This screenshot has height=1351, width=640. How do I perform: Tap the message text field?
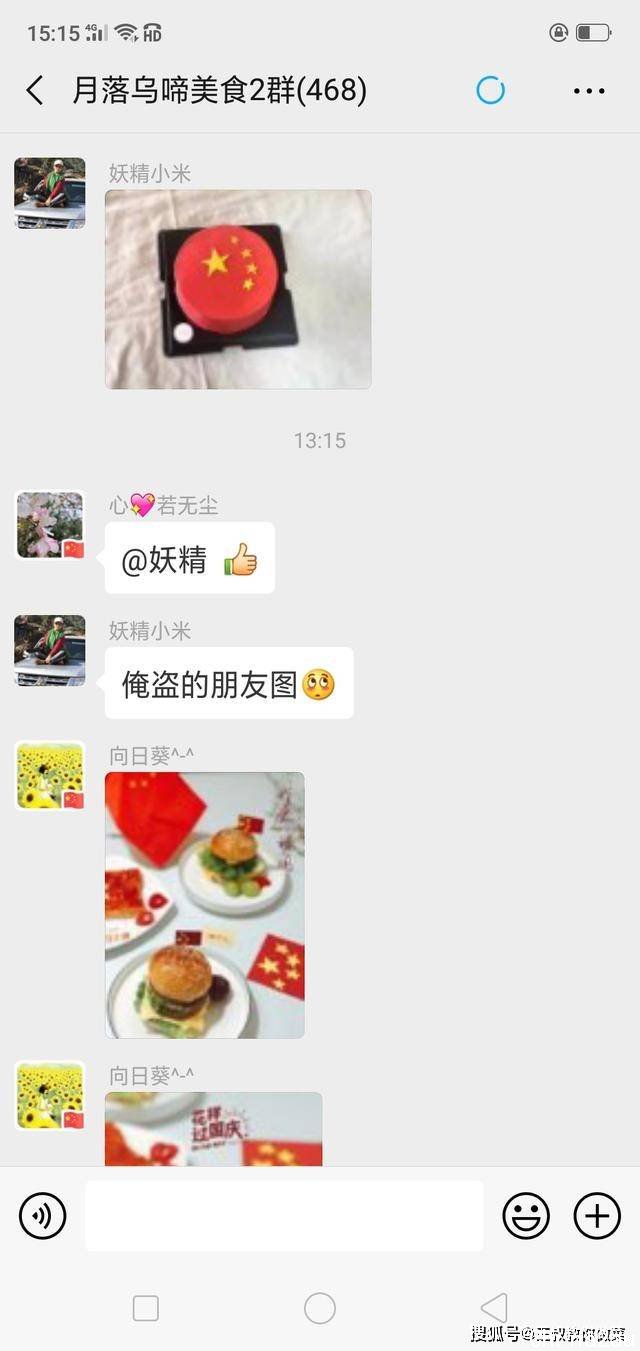283,1216
